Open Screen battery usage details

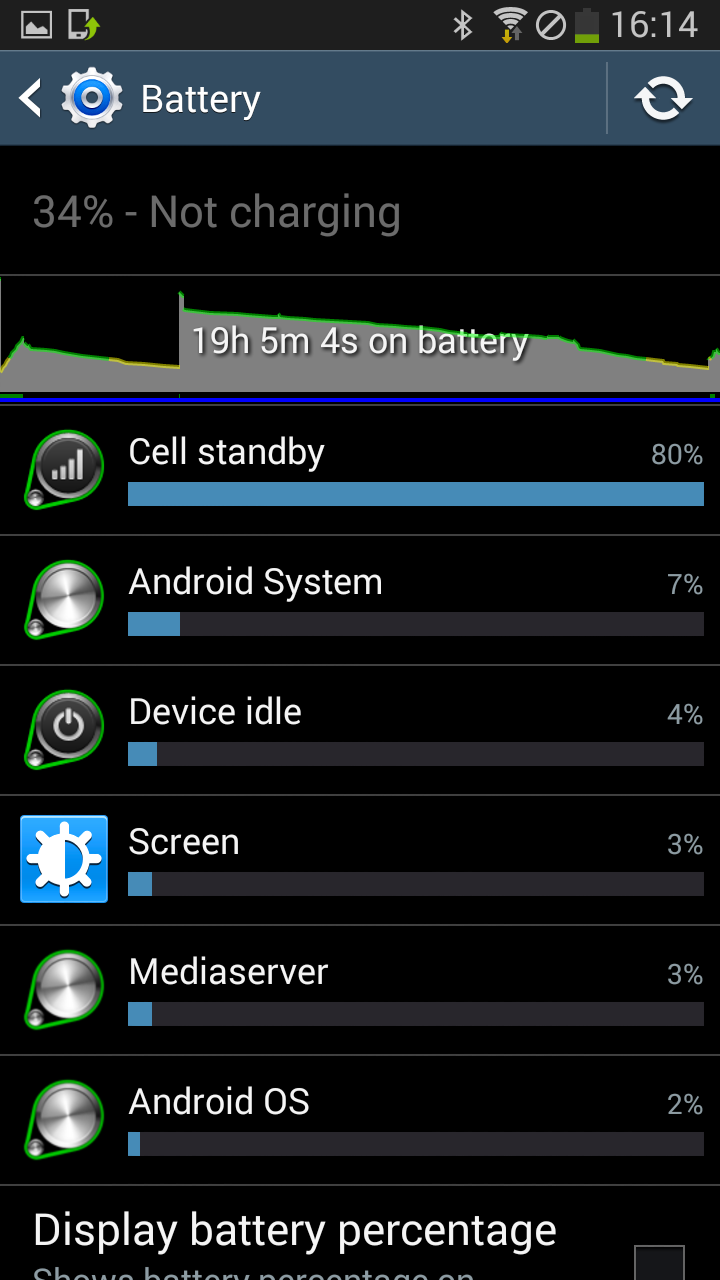click(360, 860)
